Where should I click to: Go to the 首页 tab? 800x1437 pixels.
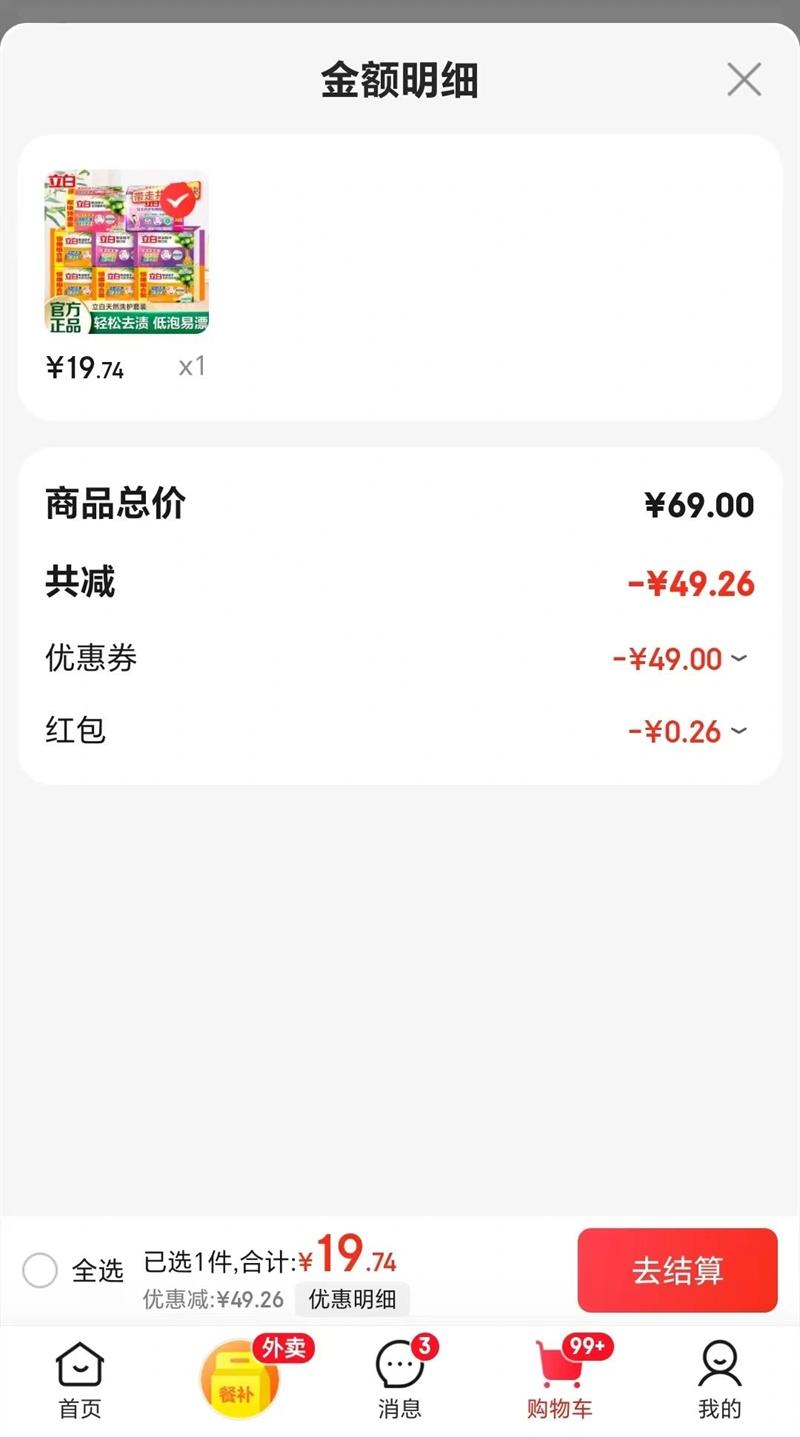80,1381
